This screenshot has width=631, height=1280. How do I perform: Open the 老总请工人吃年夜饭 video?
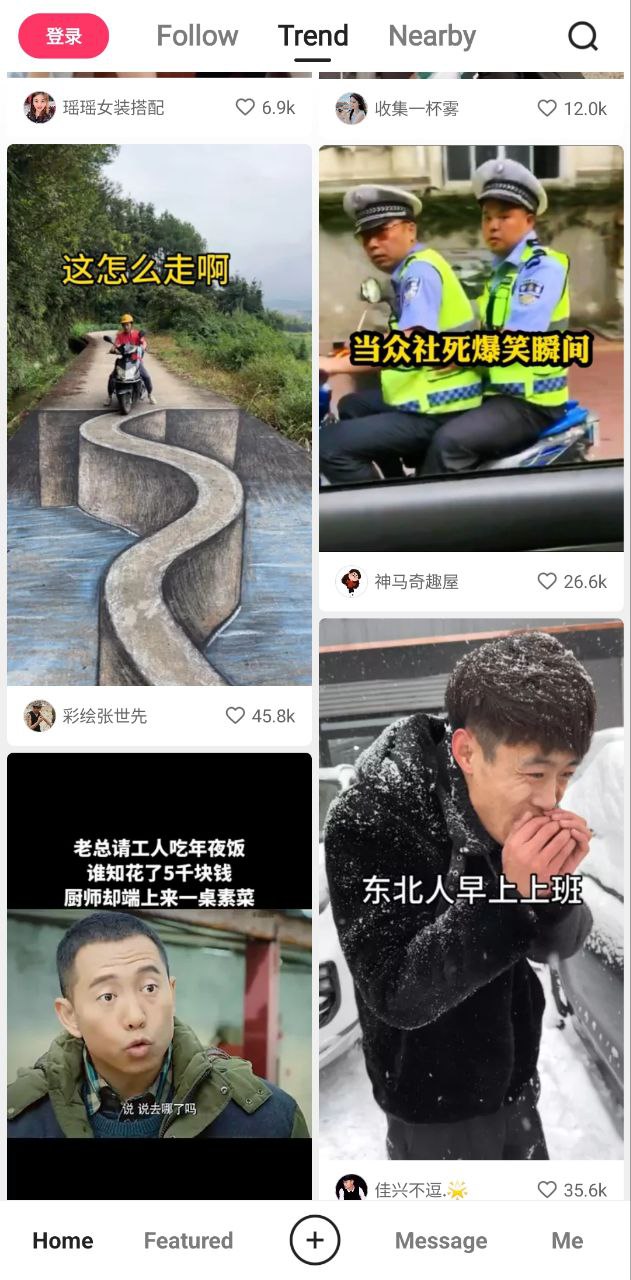159,975
